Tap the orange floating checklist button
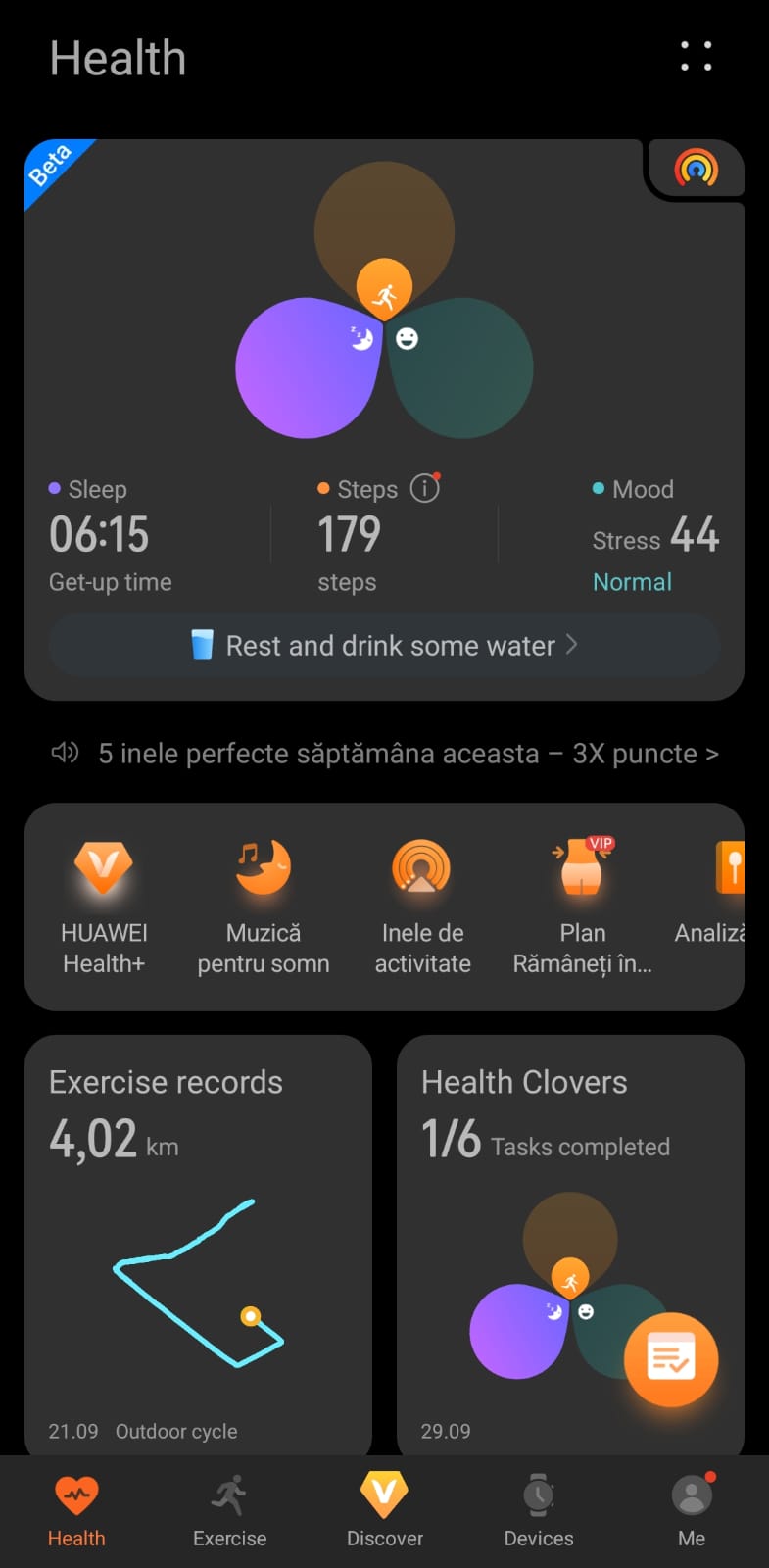The height and width of the screenshot is (1568, 769). [x=671, y=1359]
